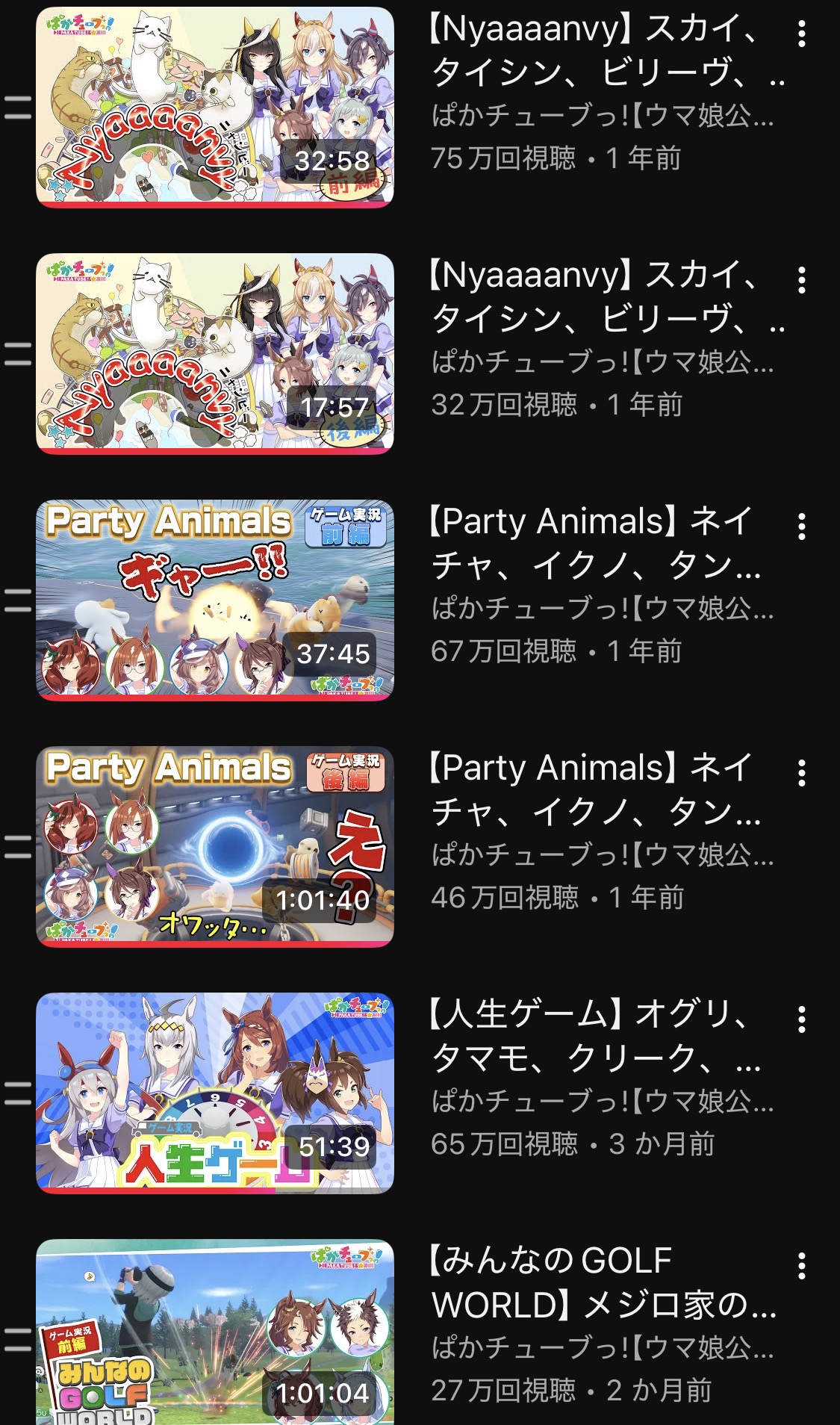Image resolution: width=840 pixels, height=1425 pixels.
Task: Play Party Animals 前編 37:45 video
Action: point(214,600)
